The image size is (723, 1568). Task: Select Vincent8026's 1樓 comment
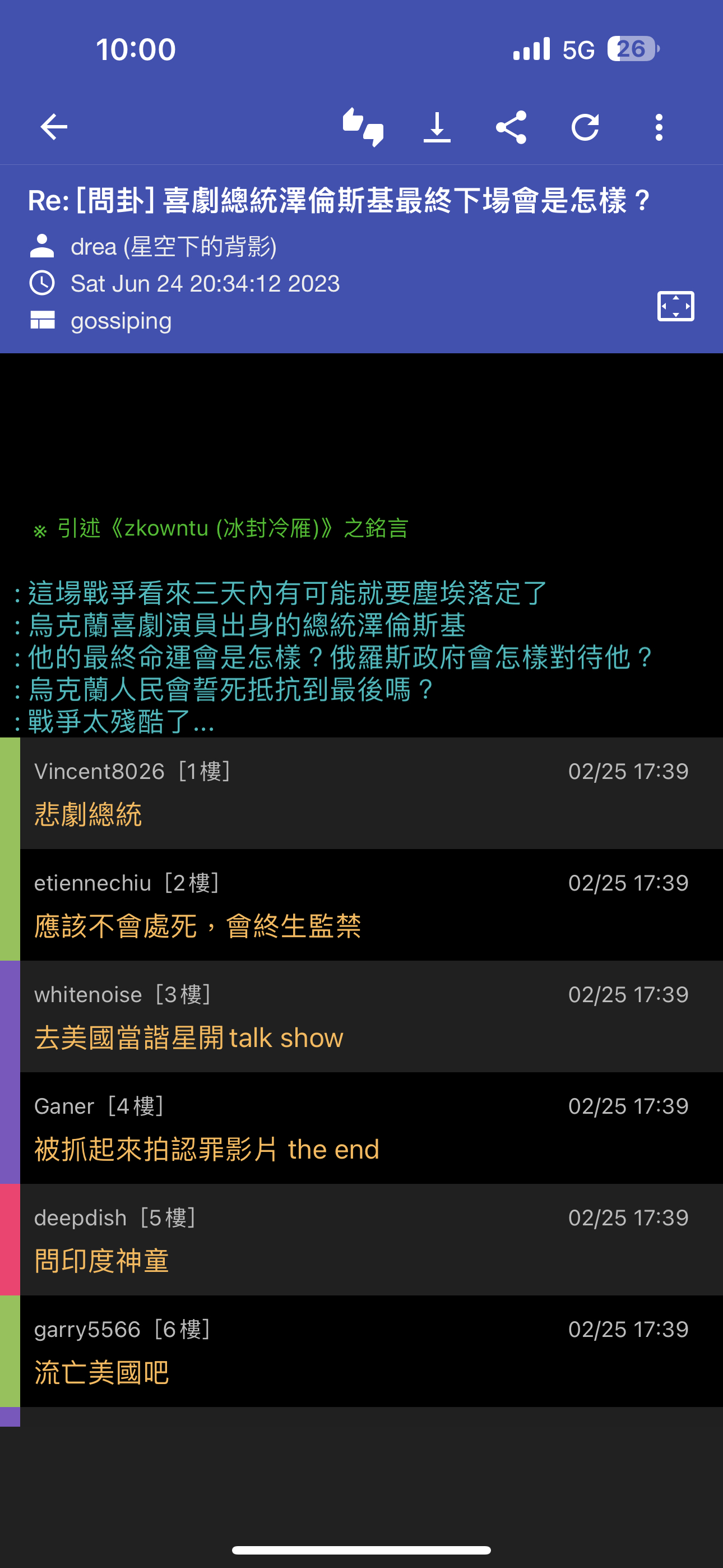click(x=371, y=793)
